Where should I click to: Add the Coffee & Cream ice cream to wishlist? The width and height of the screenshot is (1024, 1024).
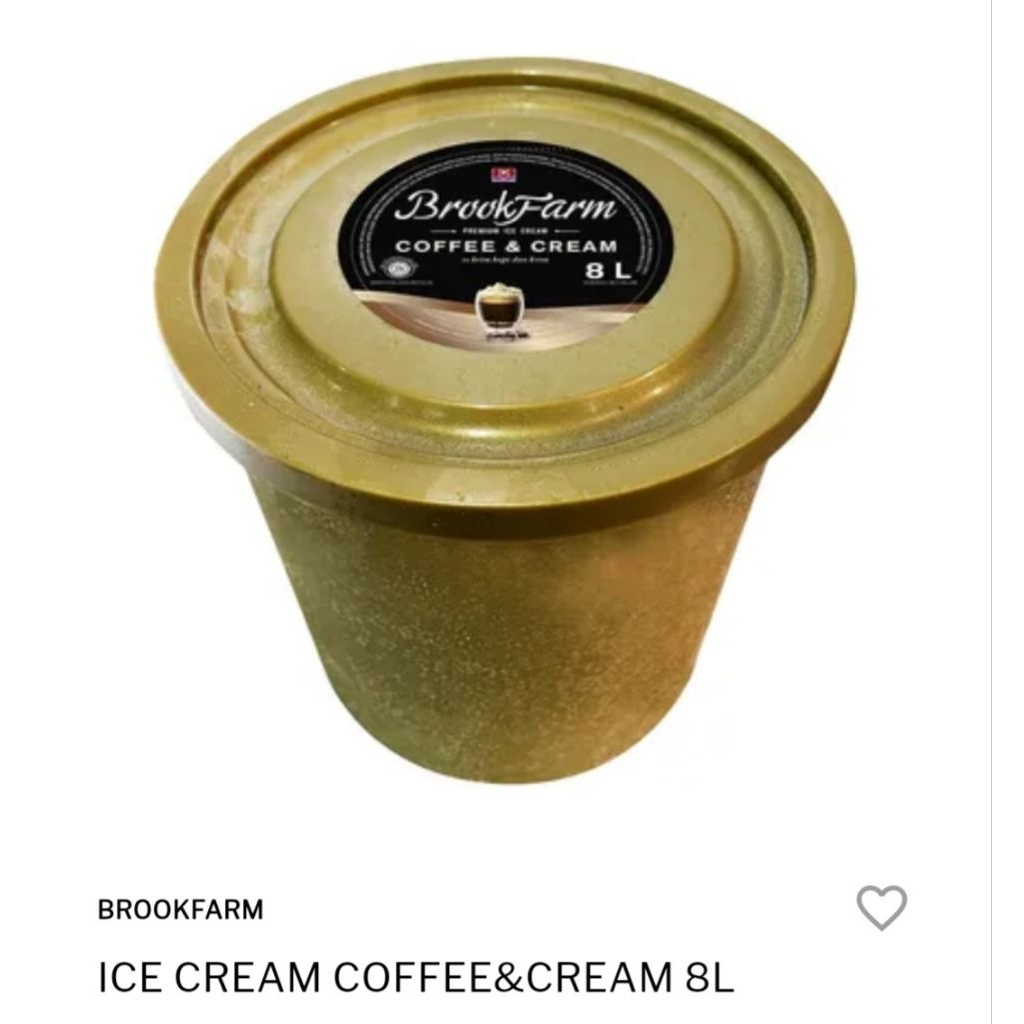click(x=881, y=907)
